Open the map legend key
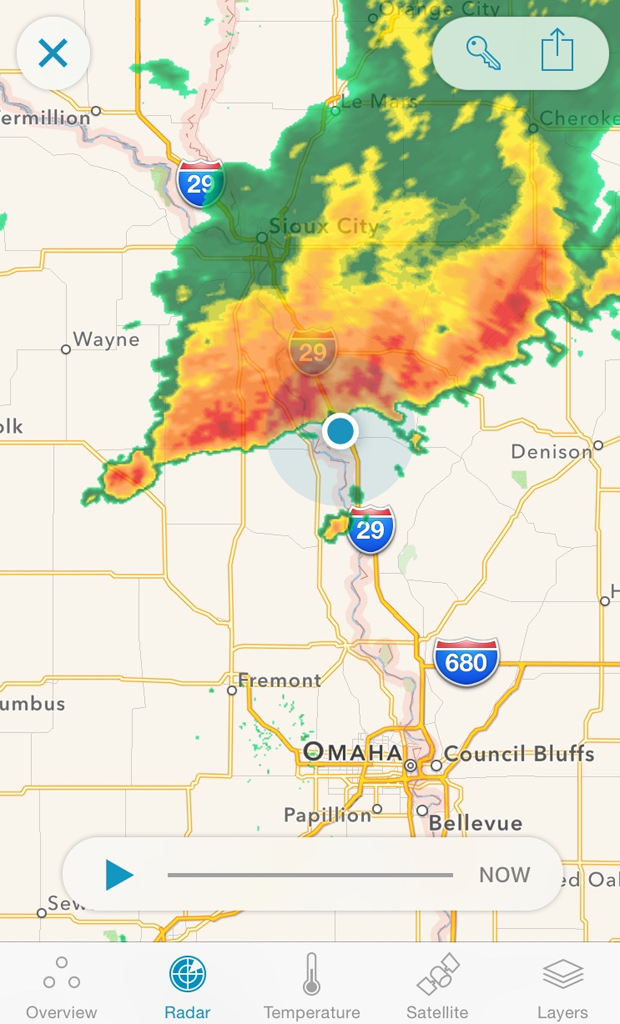Screen dimensions: 620x1024 [x=483, y=52]
